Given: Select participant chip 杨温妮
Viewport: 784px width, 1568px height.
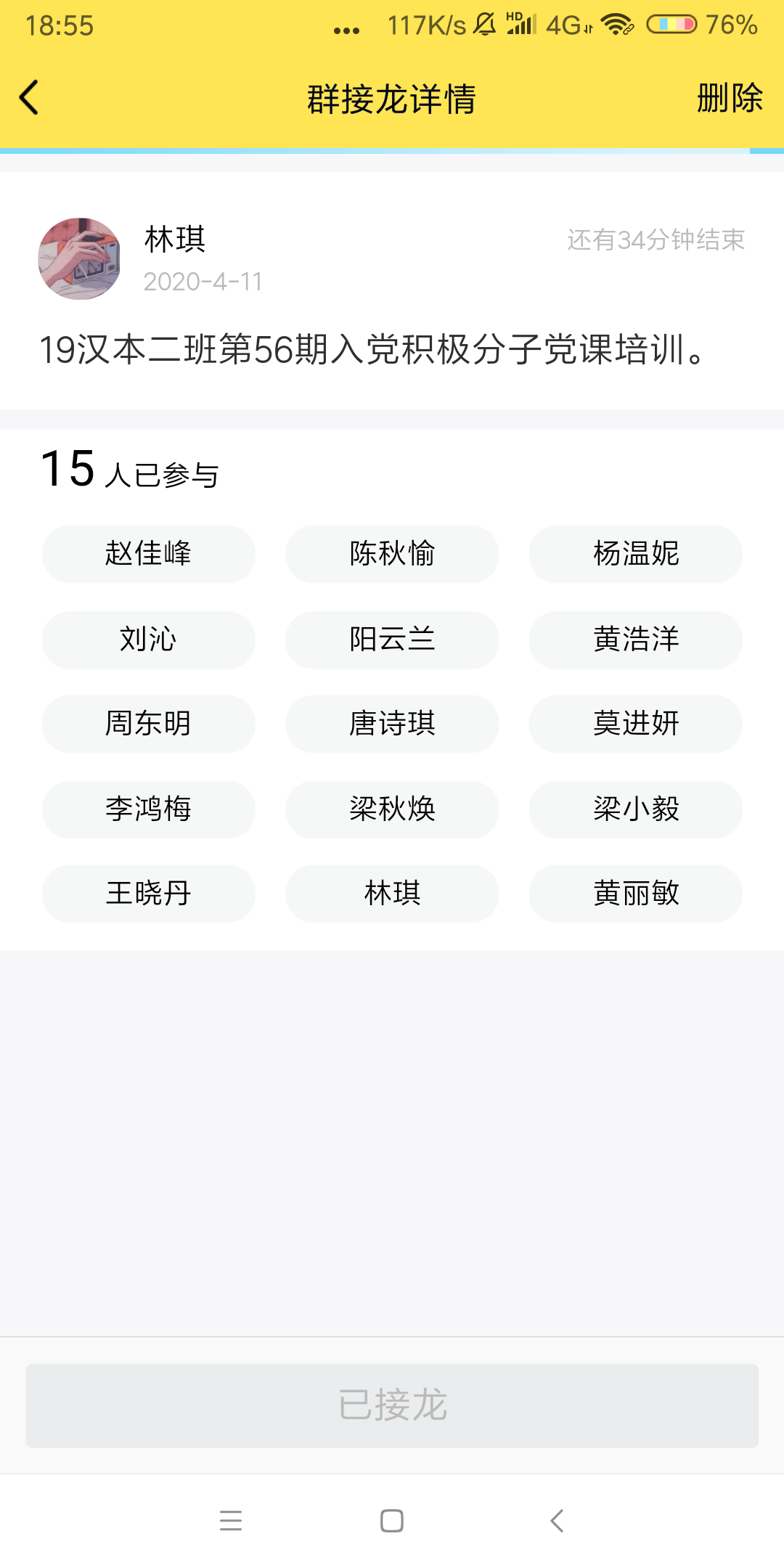Looking at the screenshot, I should click(x=635, y=554).
